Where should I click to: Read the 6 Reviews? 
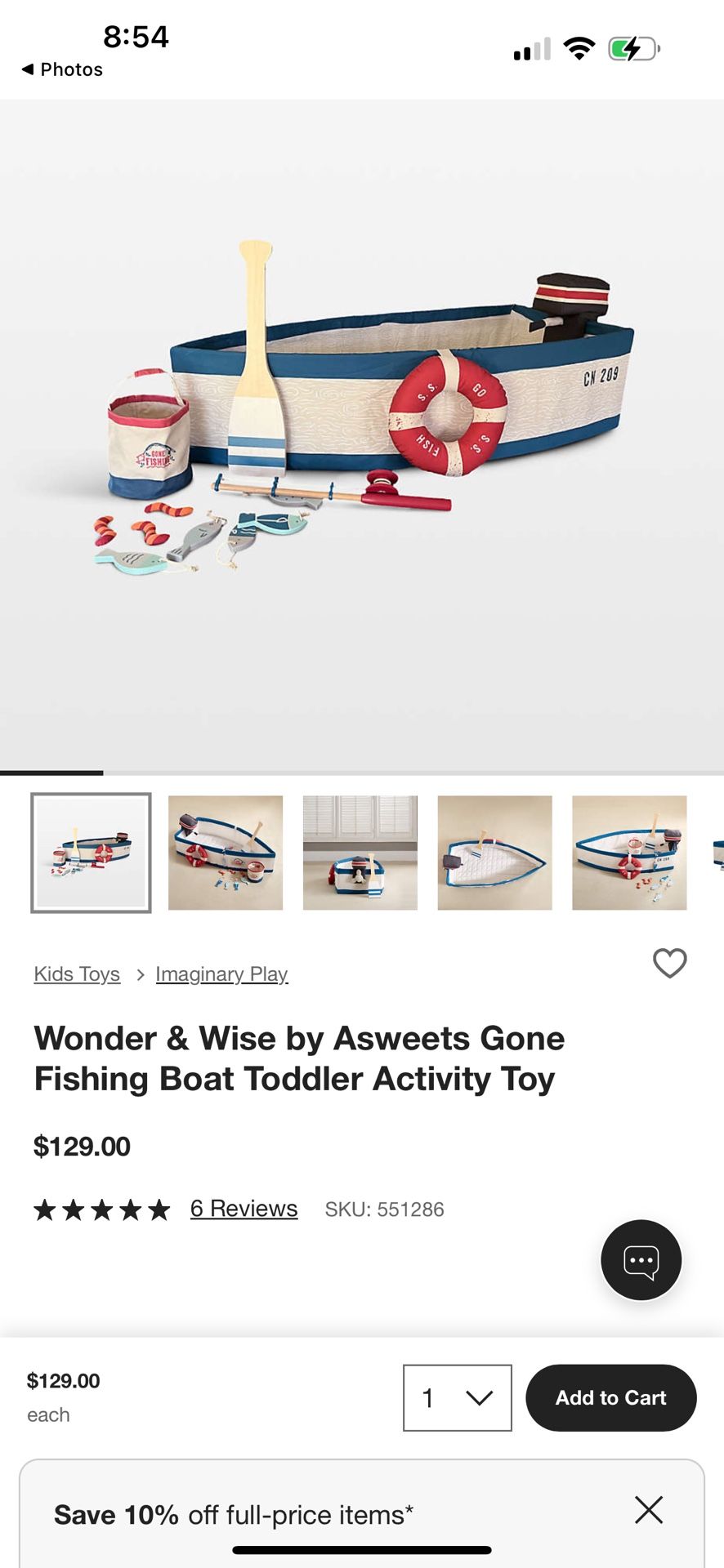point(244,1209)
